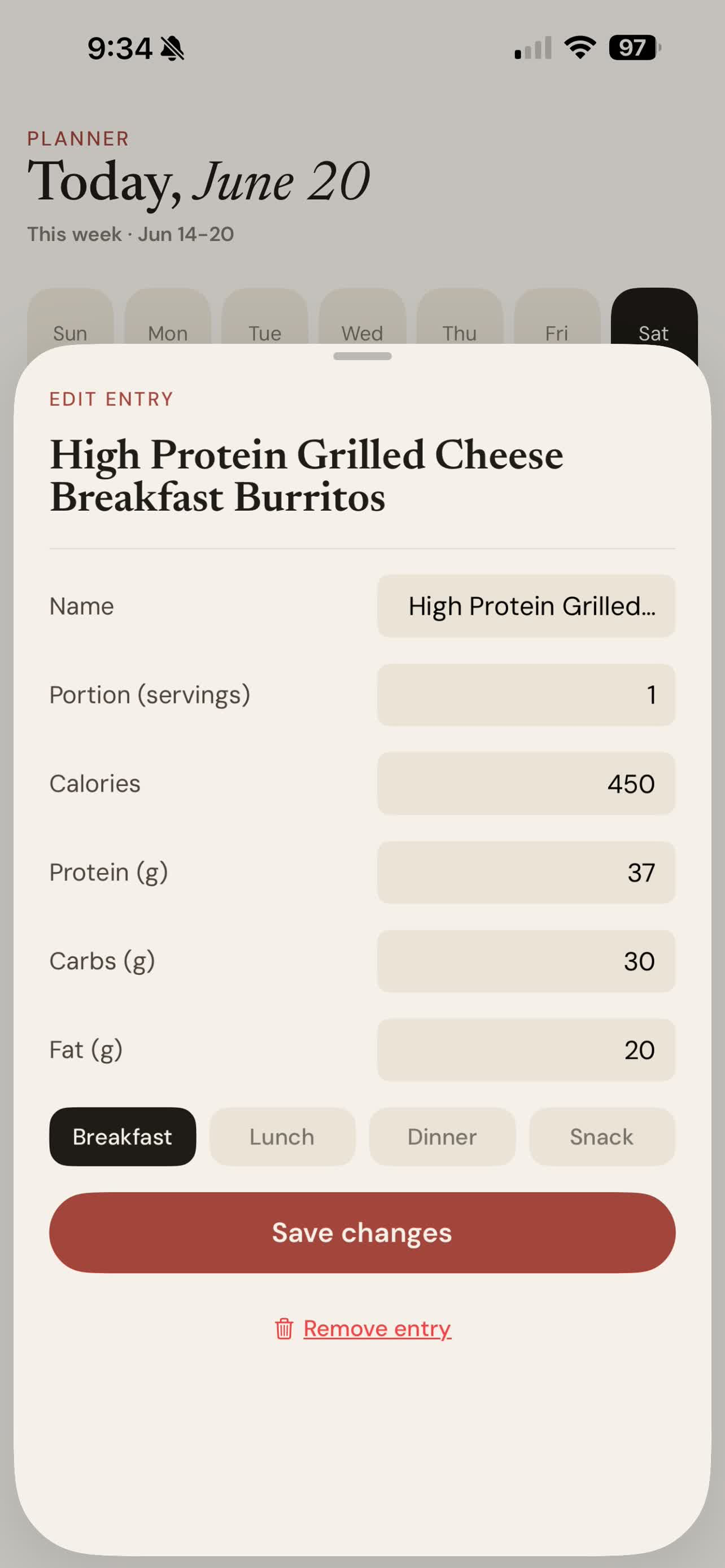Switch meal type to Lunch
Viewport: 725px width, 1568px height.
click(282, 1136)
